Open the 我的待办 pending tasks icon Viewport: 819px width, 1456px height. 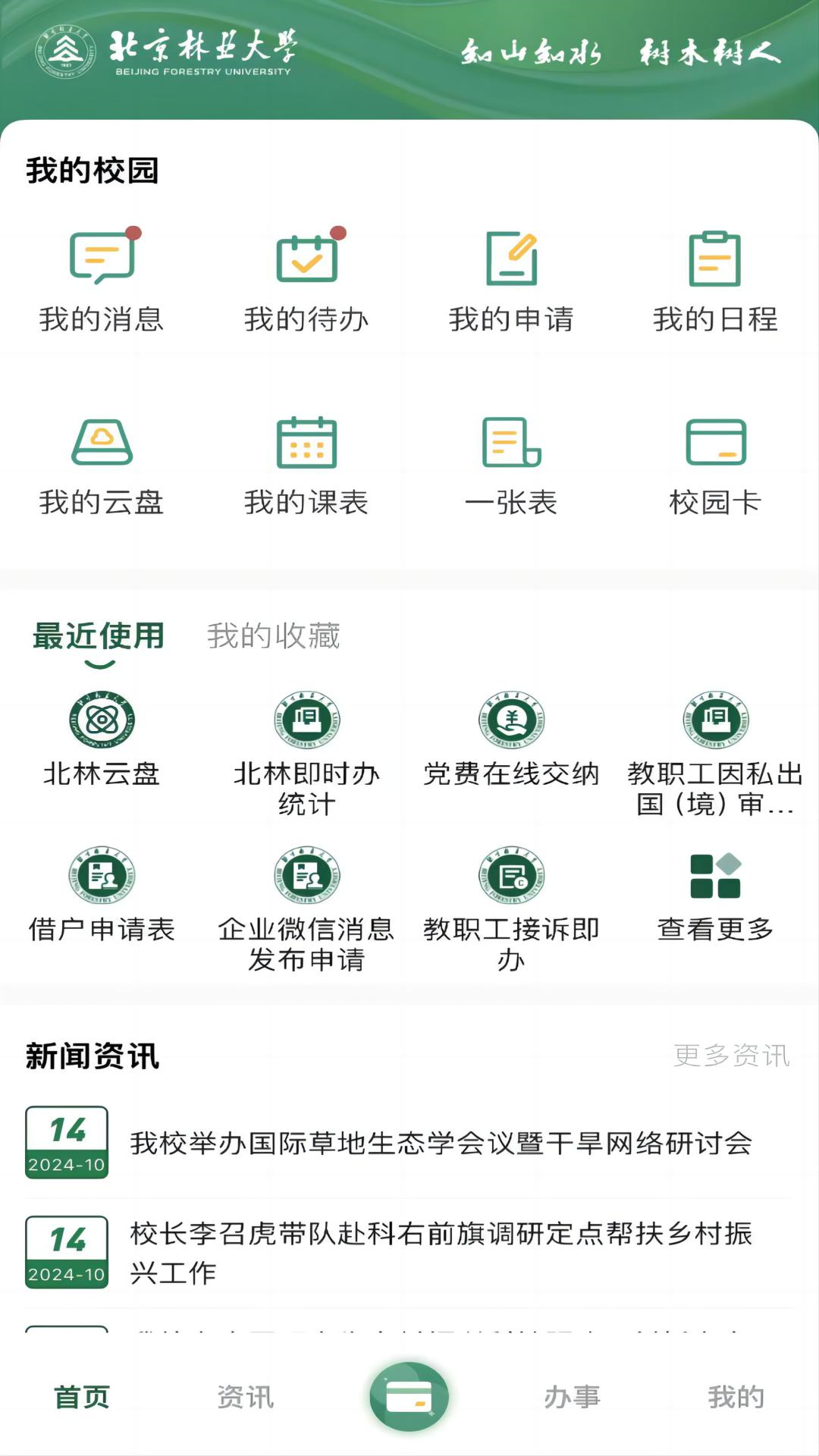click(x=307, y=281)
